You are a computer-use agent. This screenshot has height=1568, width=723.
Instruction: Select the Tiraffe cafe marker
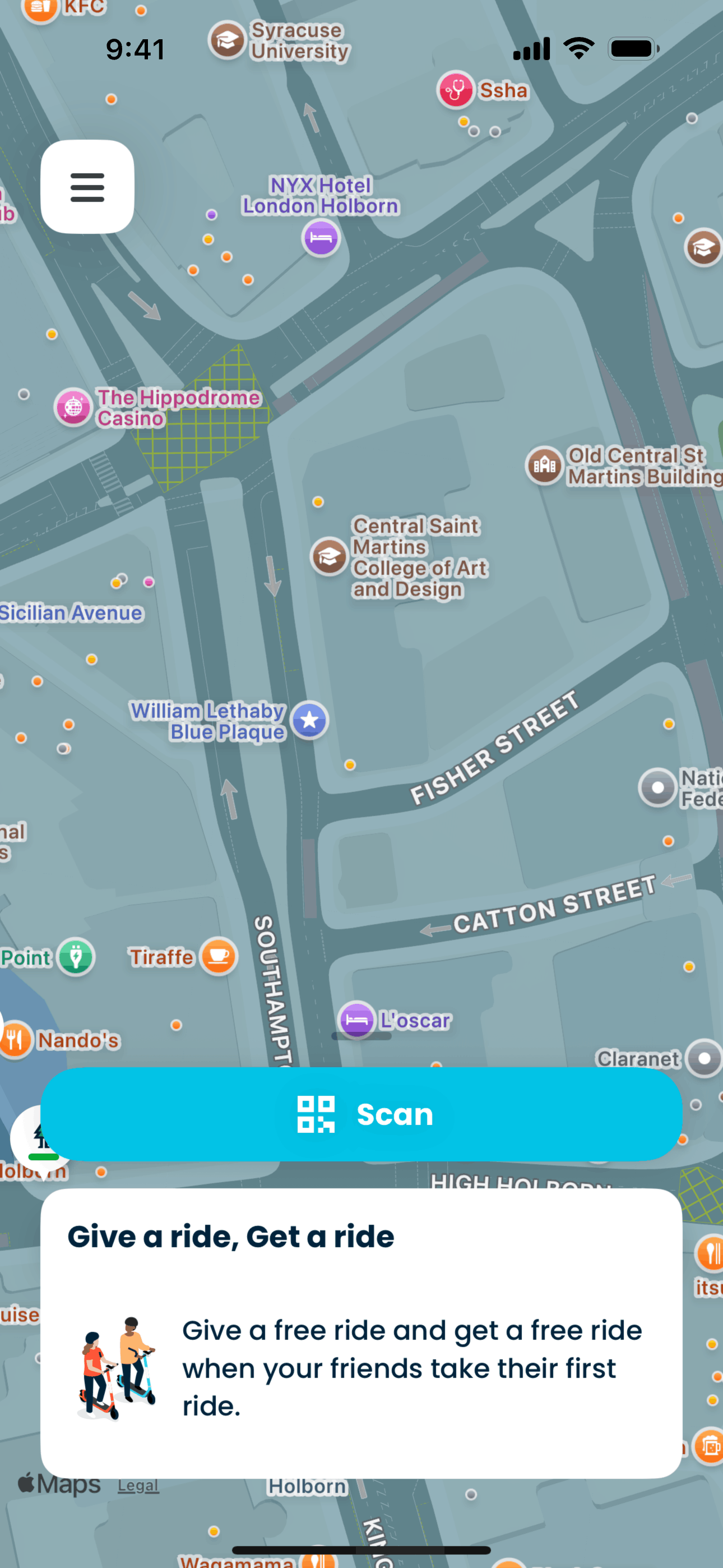(x=219, y=956)
